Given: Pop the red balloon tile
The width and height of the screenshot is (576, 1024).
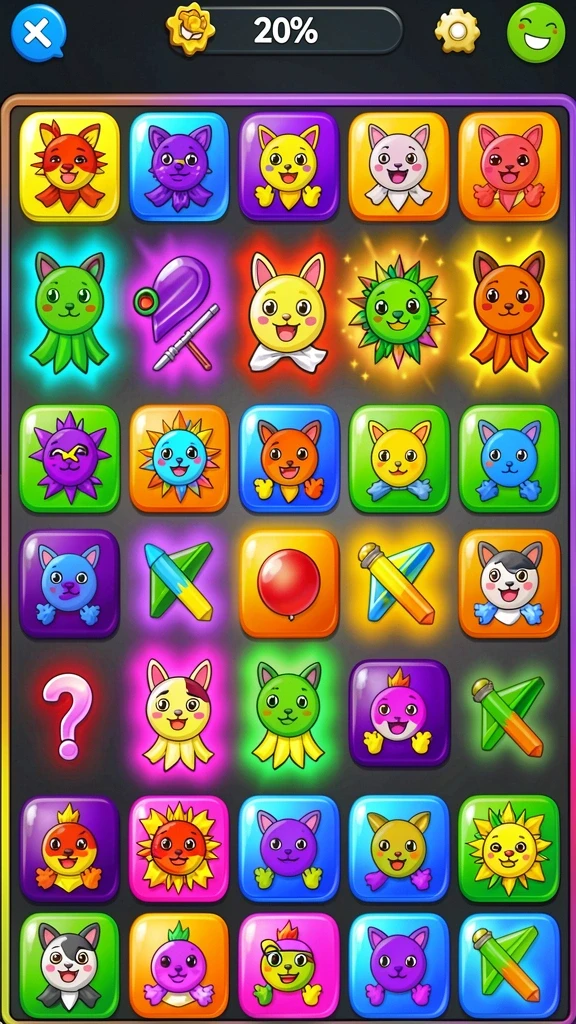Looking at the screenshot, I should (x=289, y=583).
